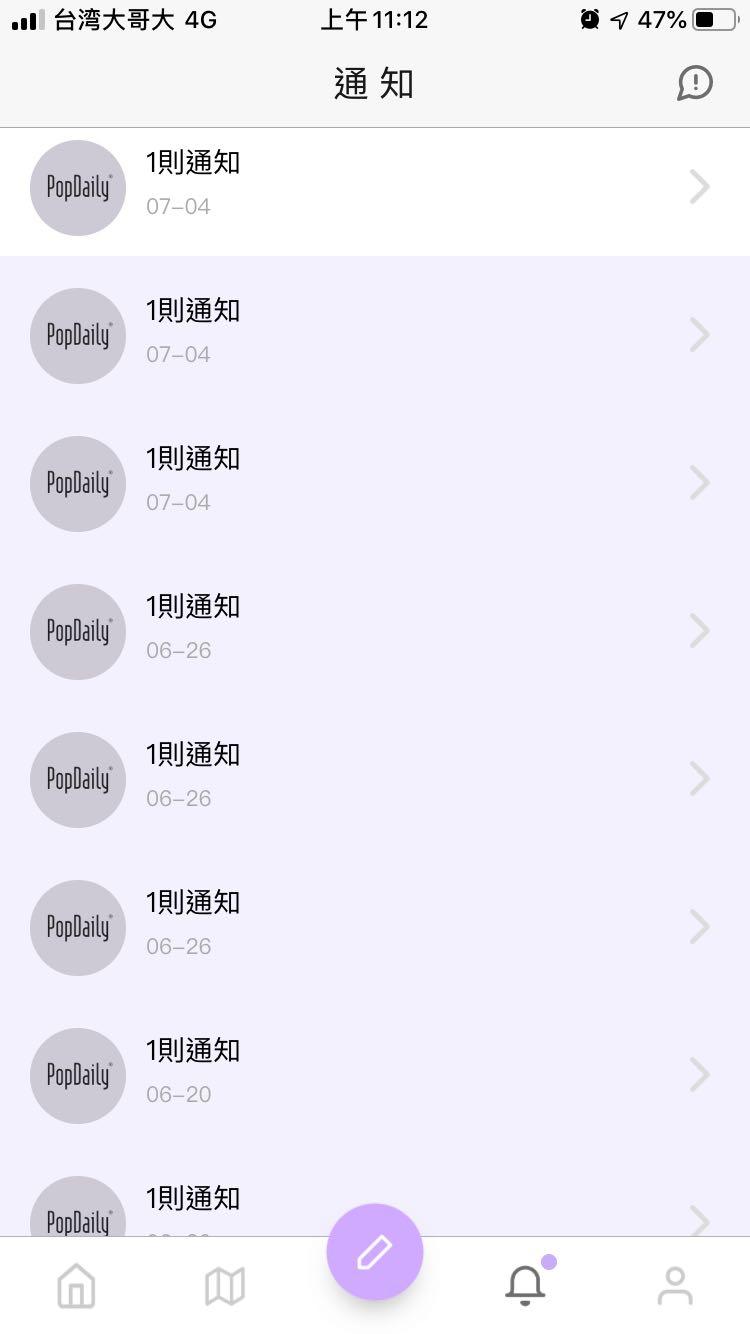Open the profile tab
The height and width of the screenshot is (1334, 750).
675,1286
